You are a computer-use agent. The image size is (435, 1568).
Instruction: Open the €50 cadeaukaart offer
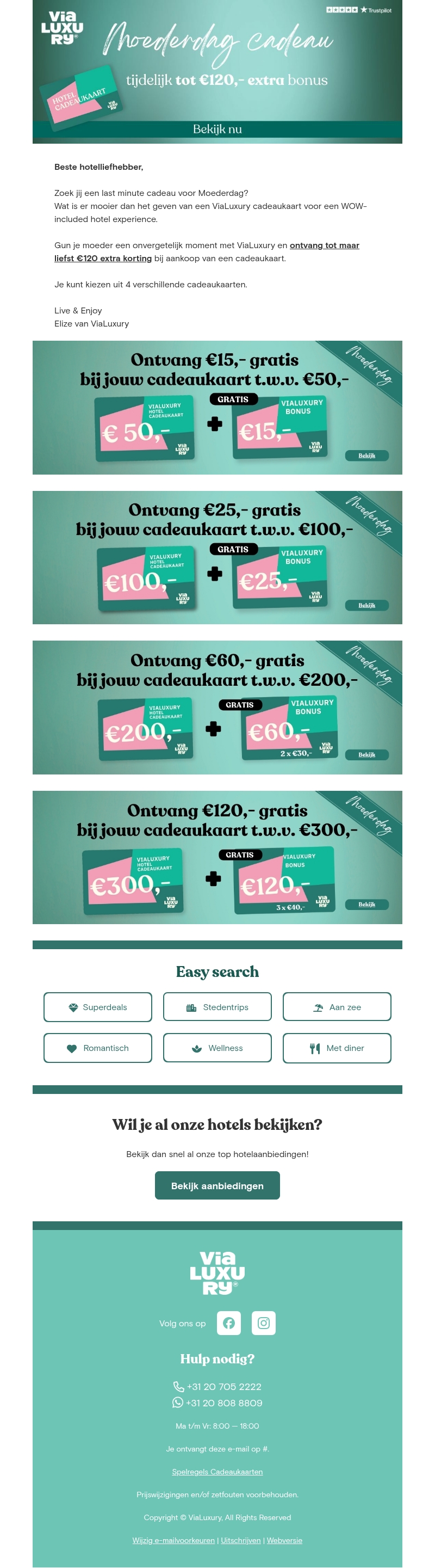pos(366,456)
